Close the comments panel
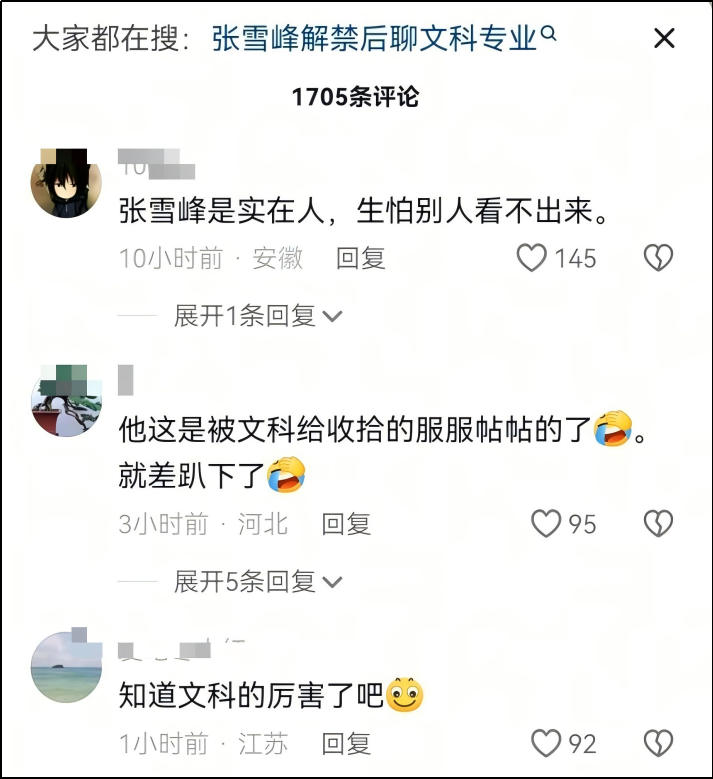713x779 pixels. (663, 39)
